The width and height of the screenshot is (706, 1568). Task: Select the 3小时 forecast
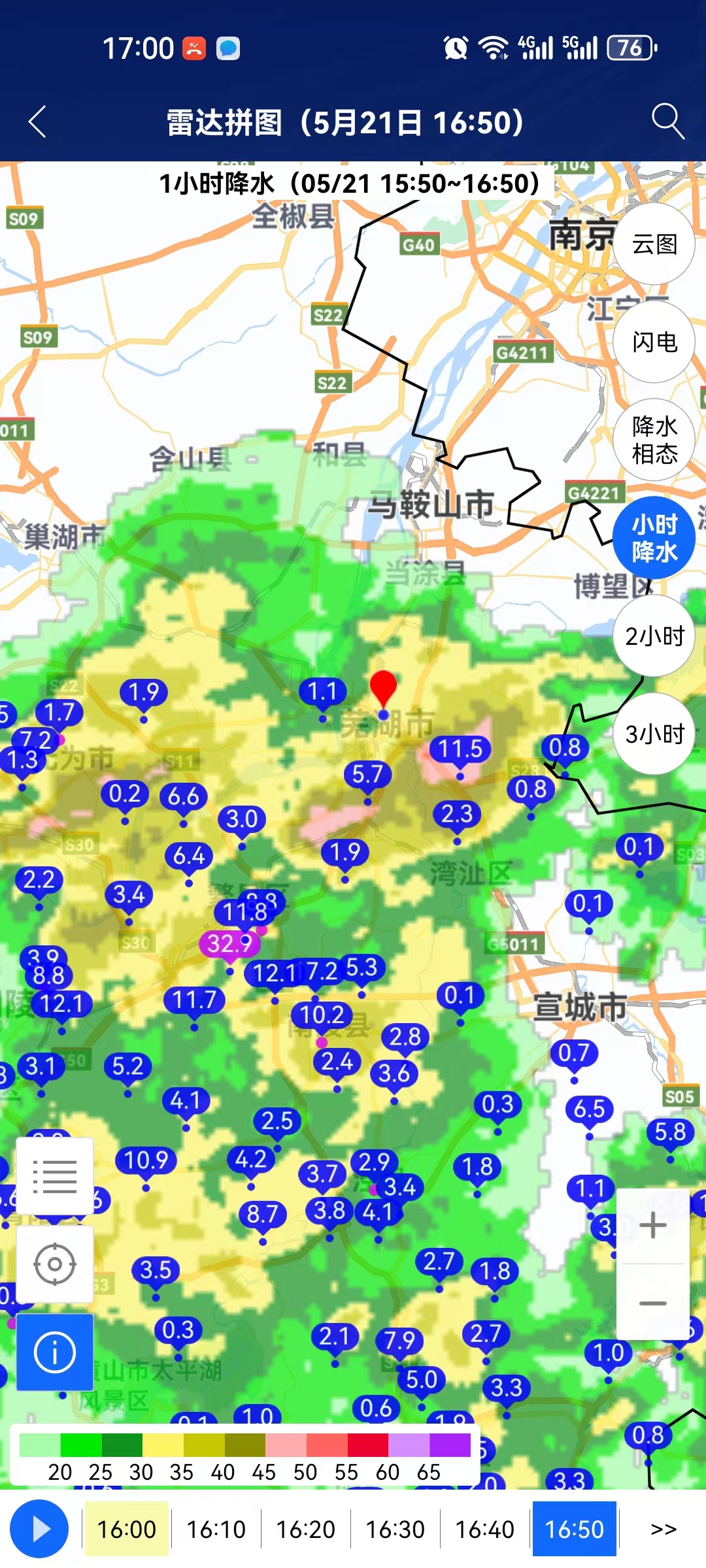(x=654, y=734)
